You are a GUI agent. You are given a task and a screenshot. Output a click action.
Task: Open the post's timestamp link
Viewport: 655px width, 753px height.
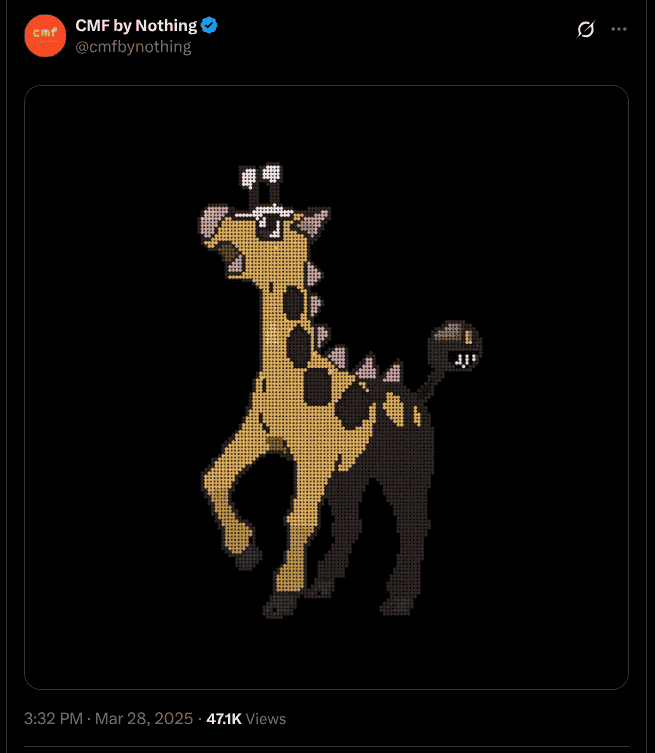point(108,718)
